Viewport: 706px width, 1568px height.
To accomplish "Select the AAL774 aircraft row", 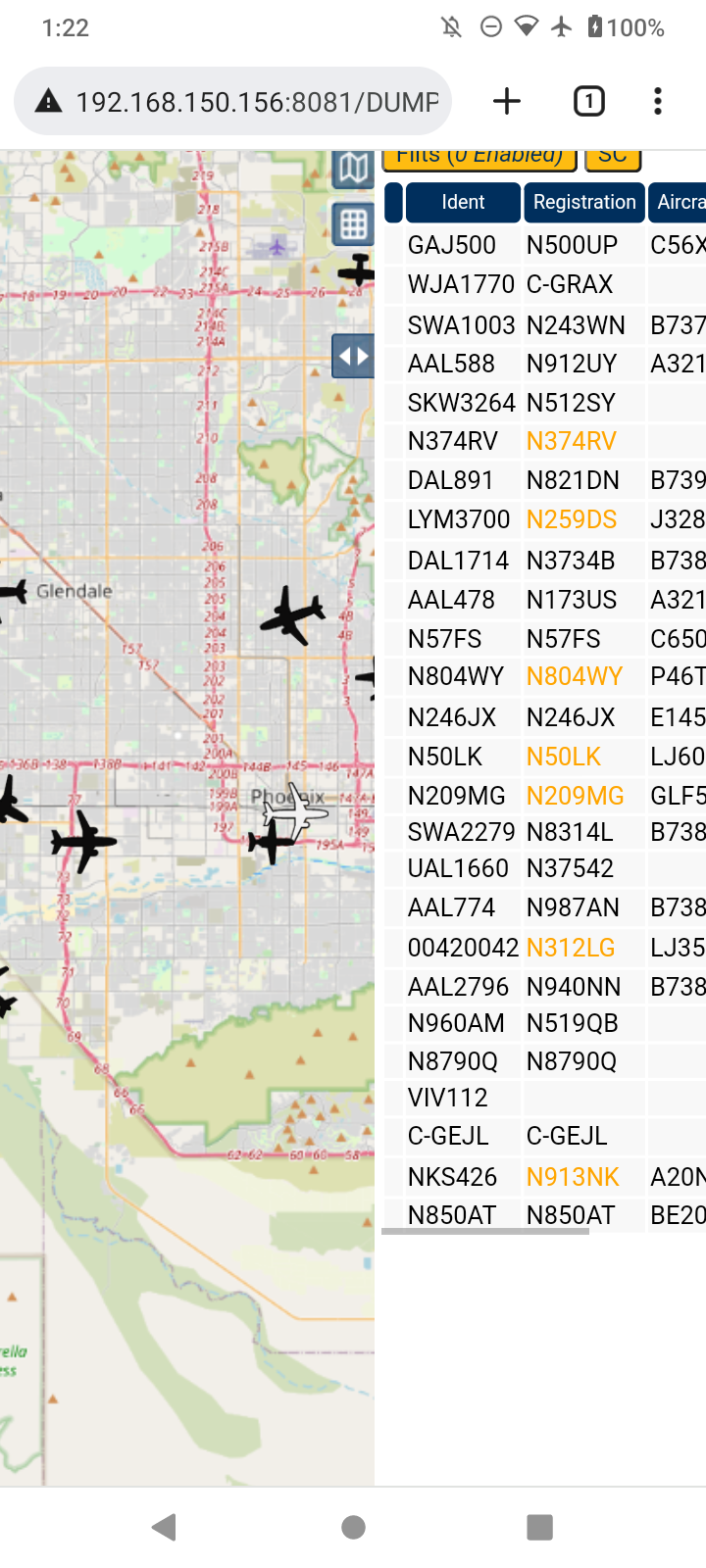I will 544,907.
